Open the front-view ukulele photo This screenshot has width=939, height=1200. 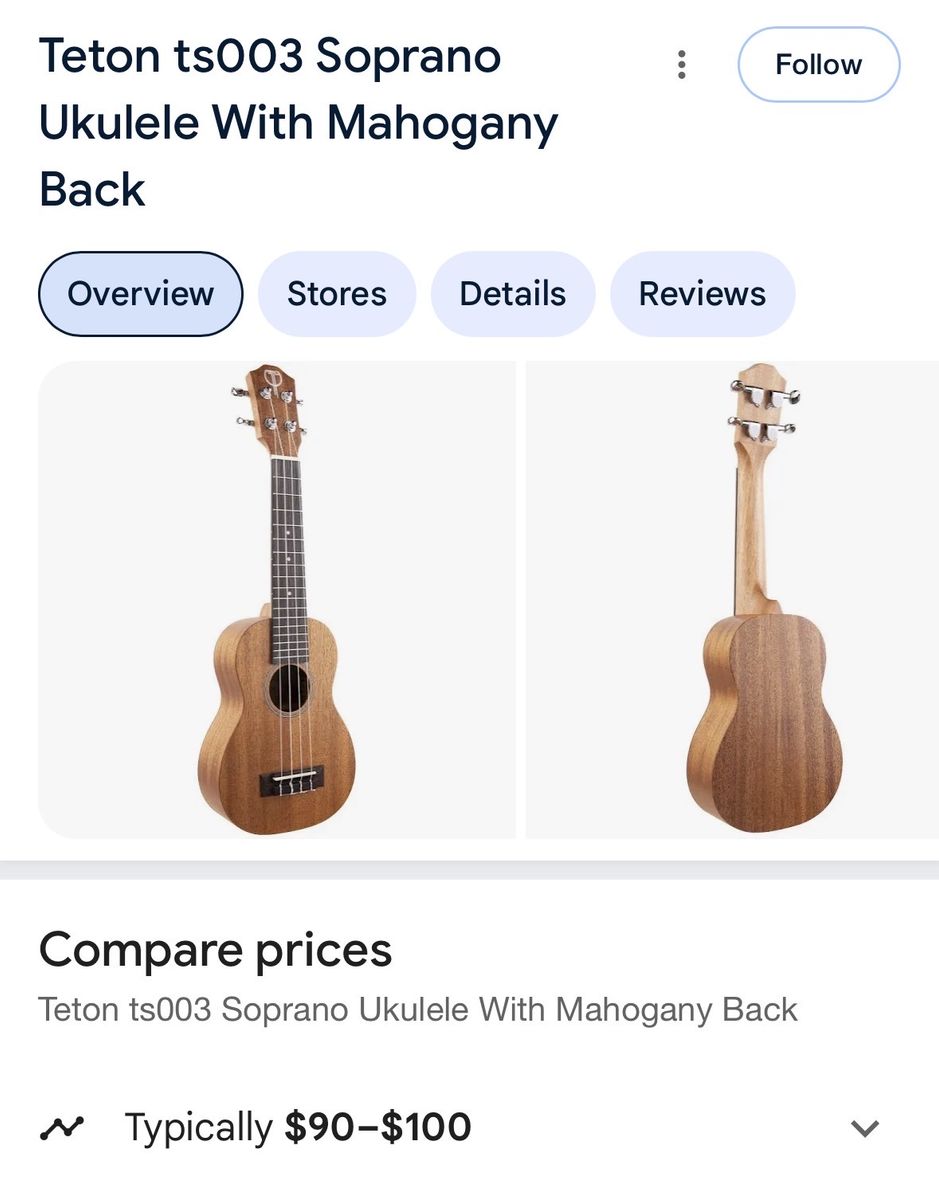tap(276, 600)
